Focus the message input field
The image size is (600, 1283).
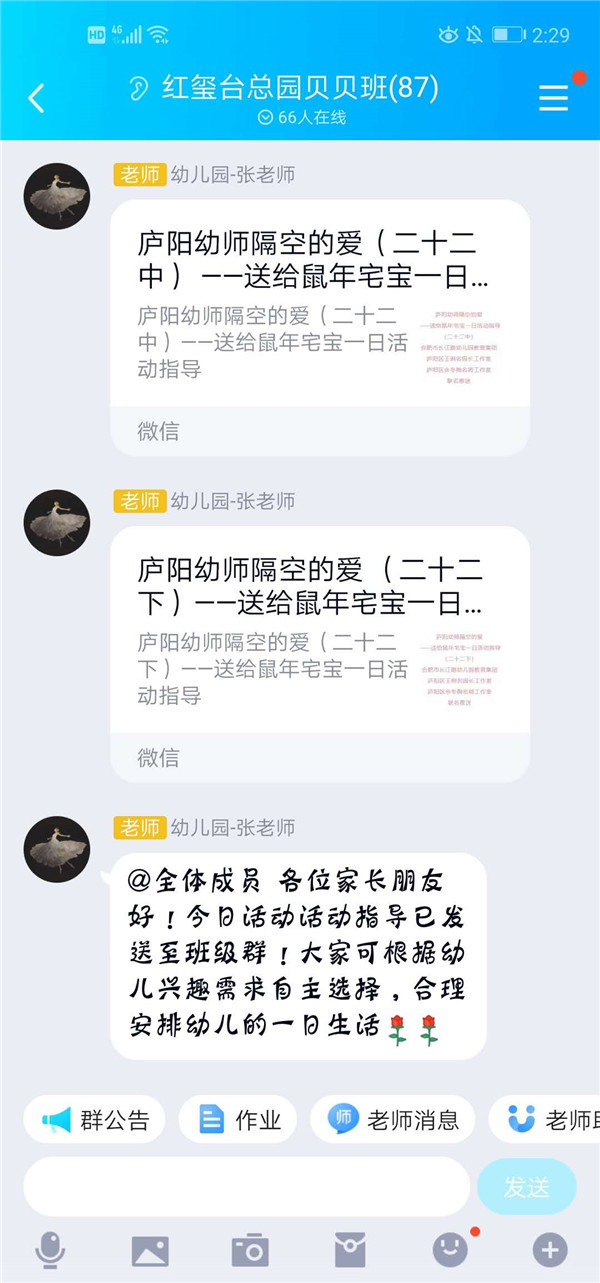[246, 1187]
